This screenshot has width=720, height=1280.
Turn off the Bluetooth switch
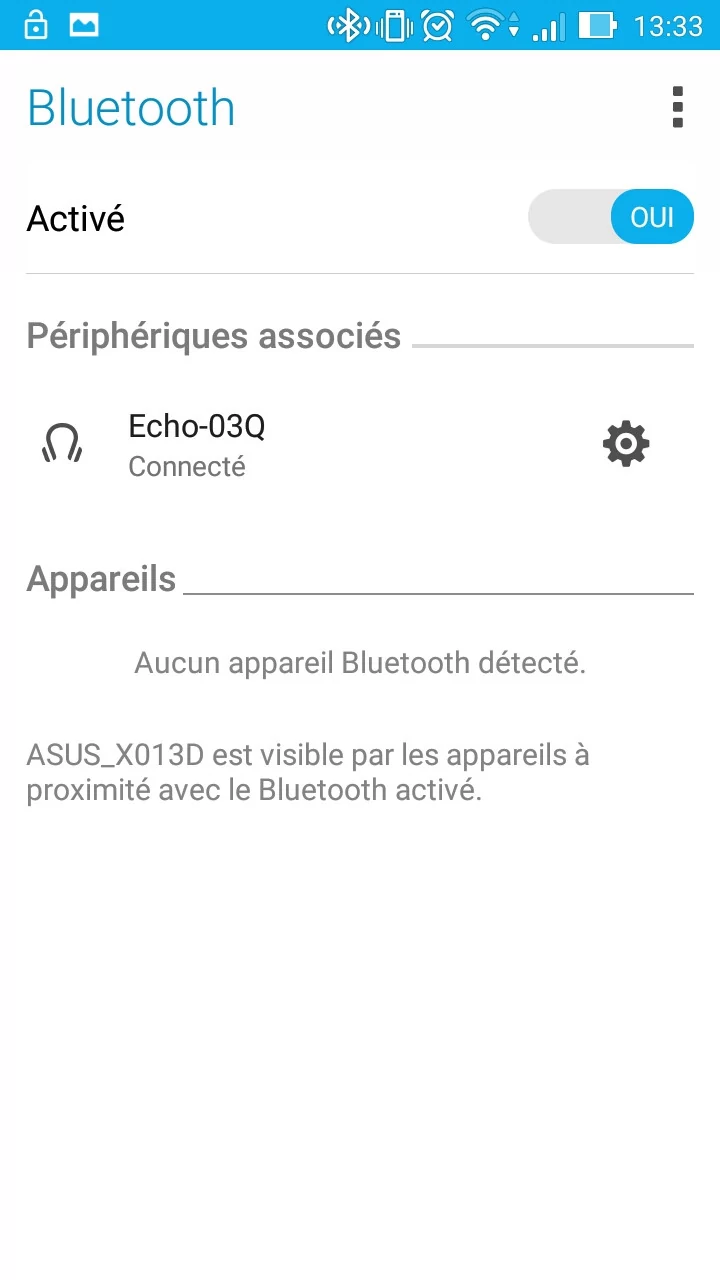(x=610, y=217)
